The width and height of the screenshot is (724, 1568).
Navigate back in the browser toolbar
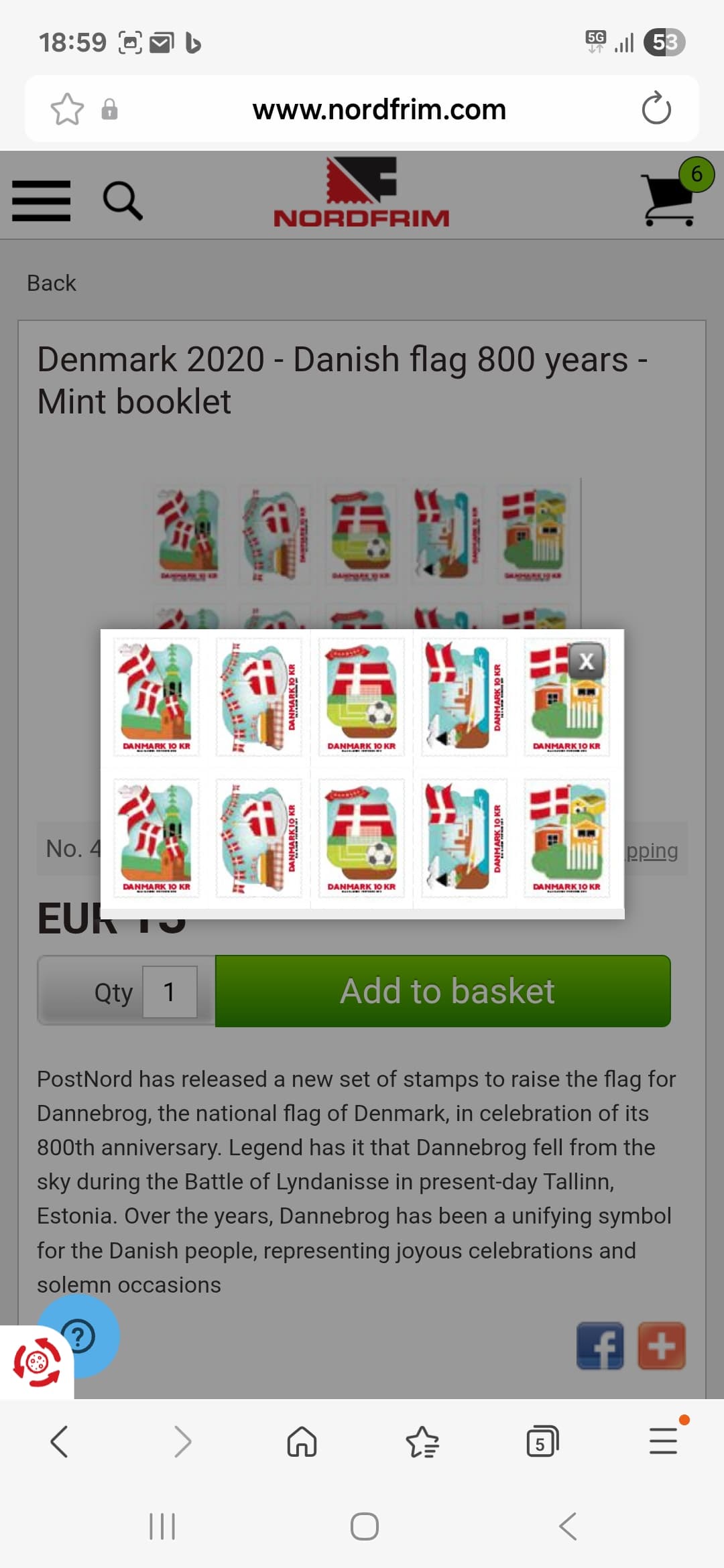pos(59,1441)
